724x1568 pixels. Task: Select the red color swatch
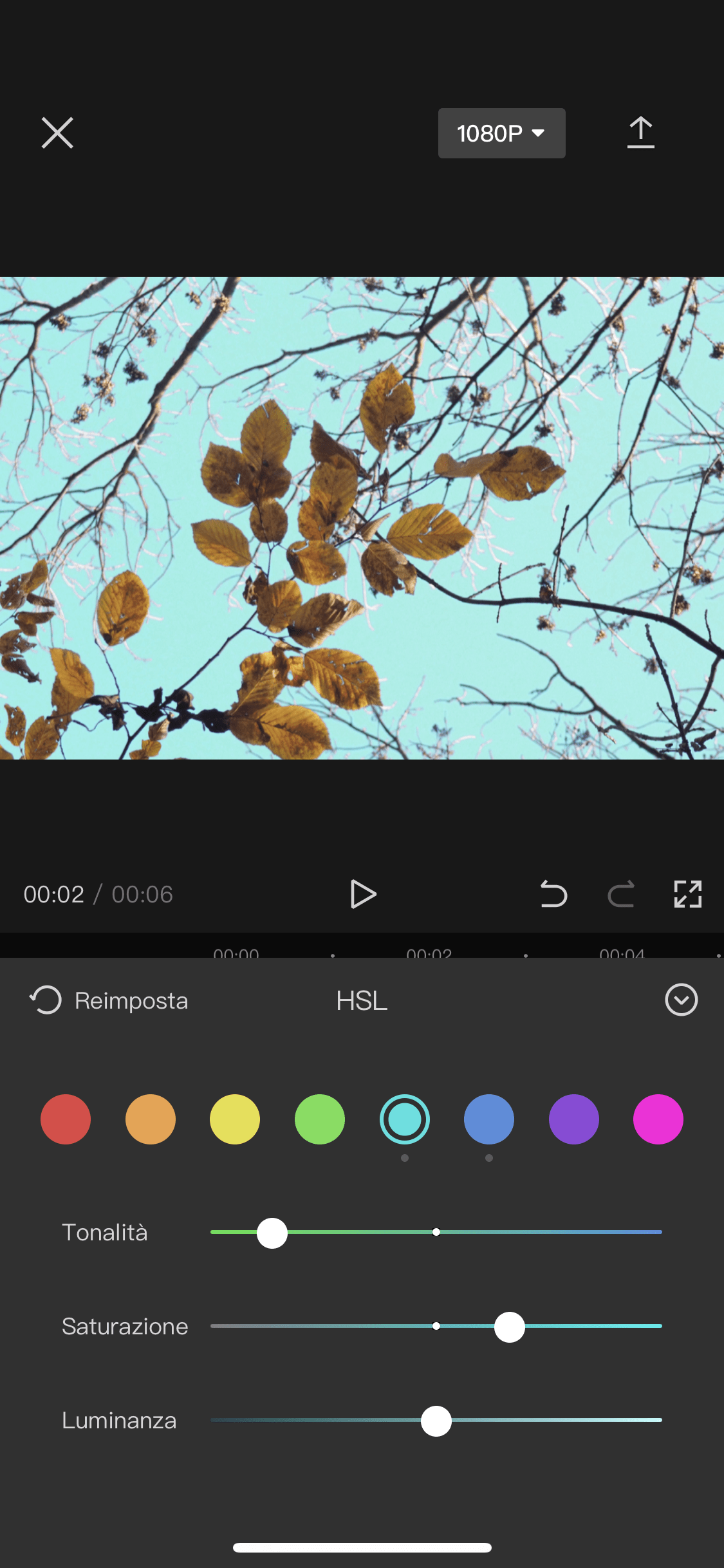tap(66, 1119)
